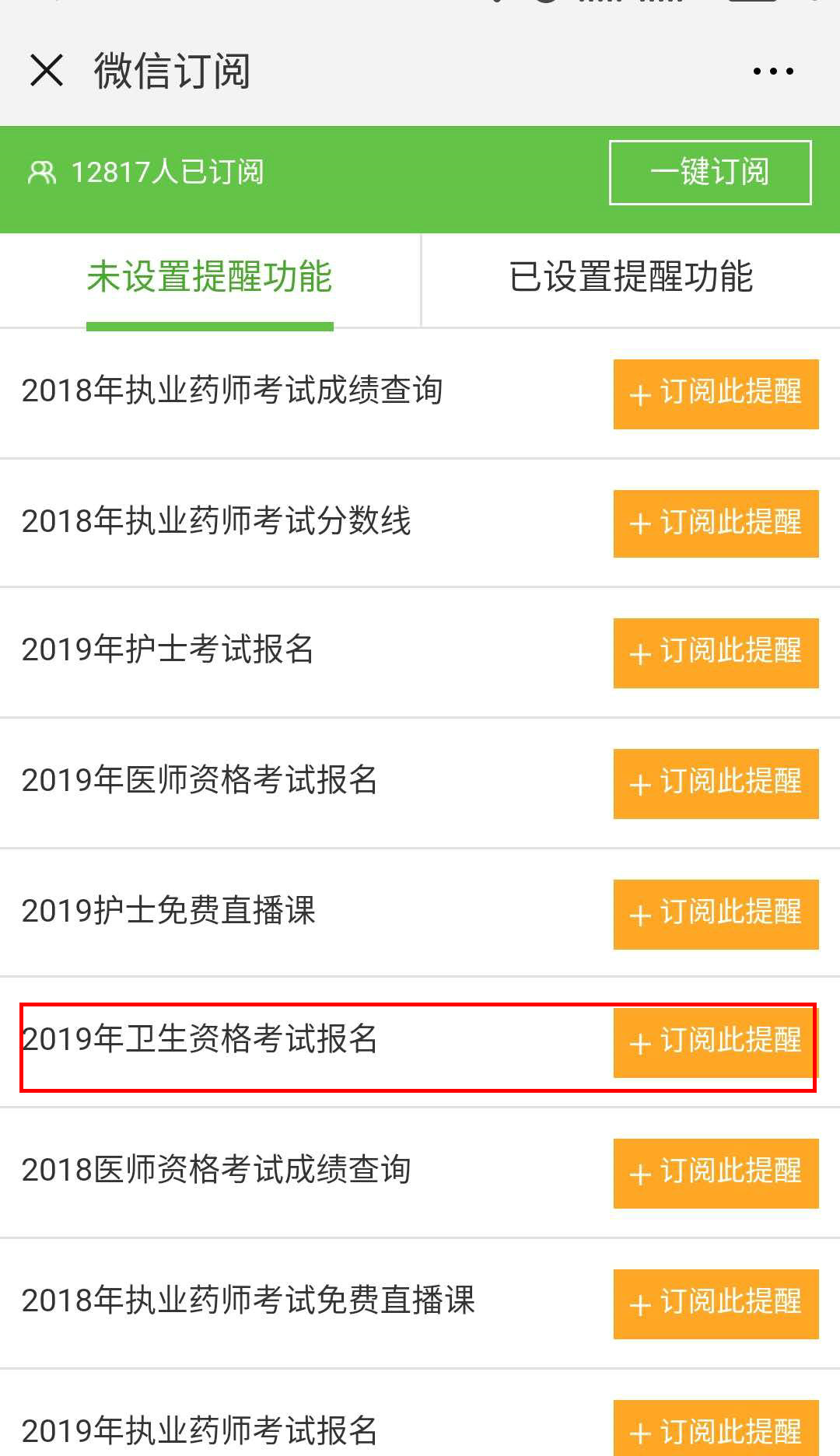Subscribe to 2019护士免费直播课 reminder
Image resolution: width=840 pixels, height=1456 pixels.
pos(716,914)
